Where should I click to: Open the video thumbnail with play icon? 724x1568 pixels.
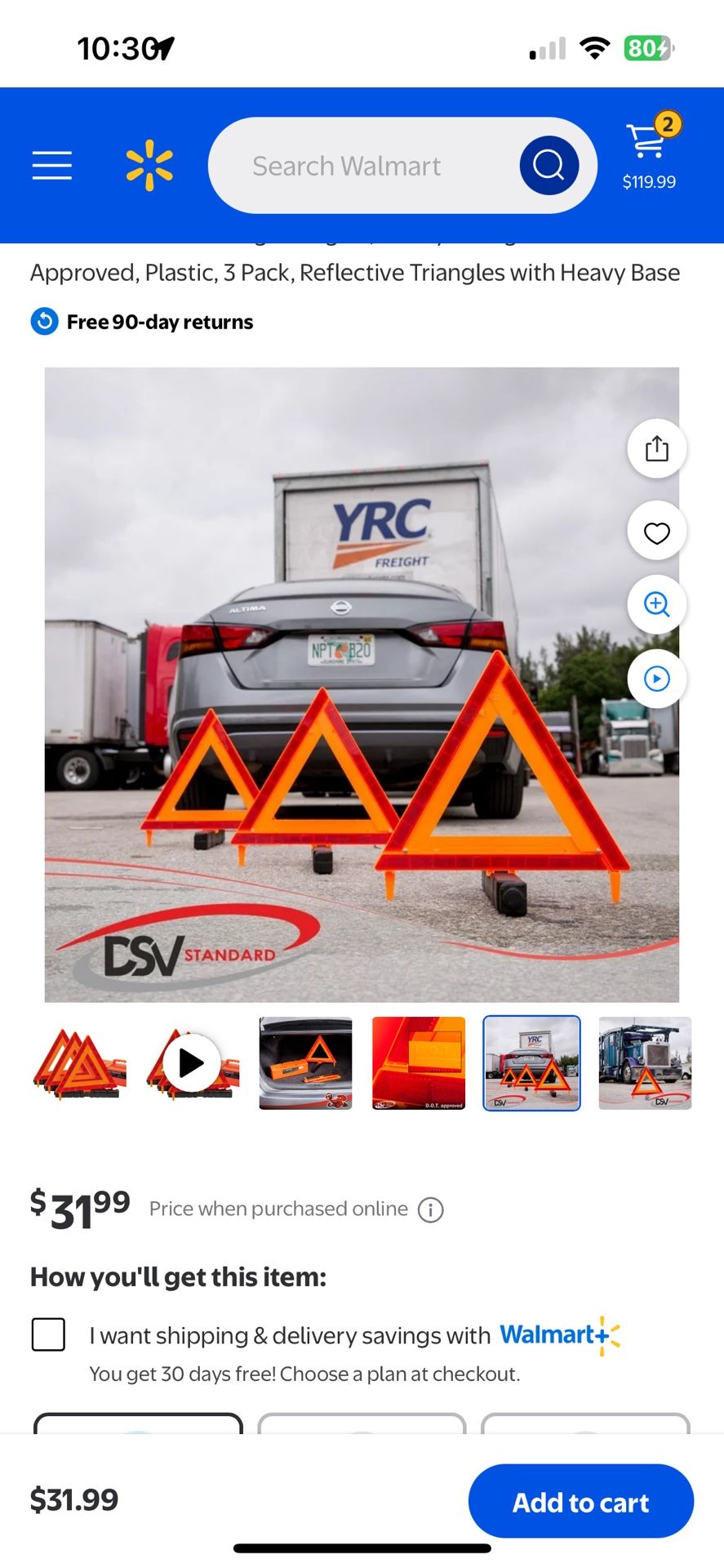(x=192, y=1063)
